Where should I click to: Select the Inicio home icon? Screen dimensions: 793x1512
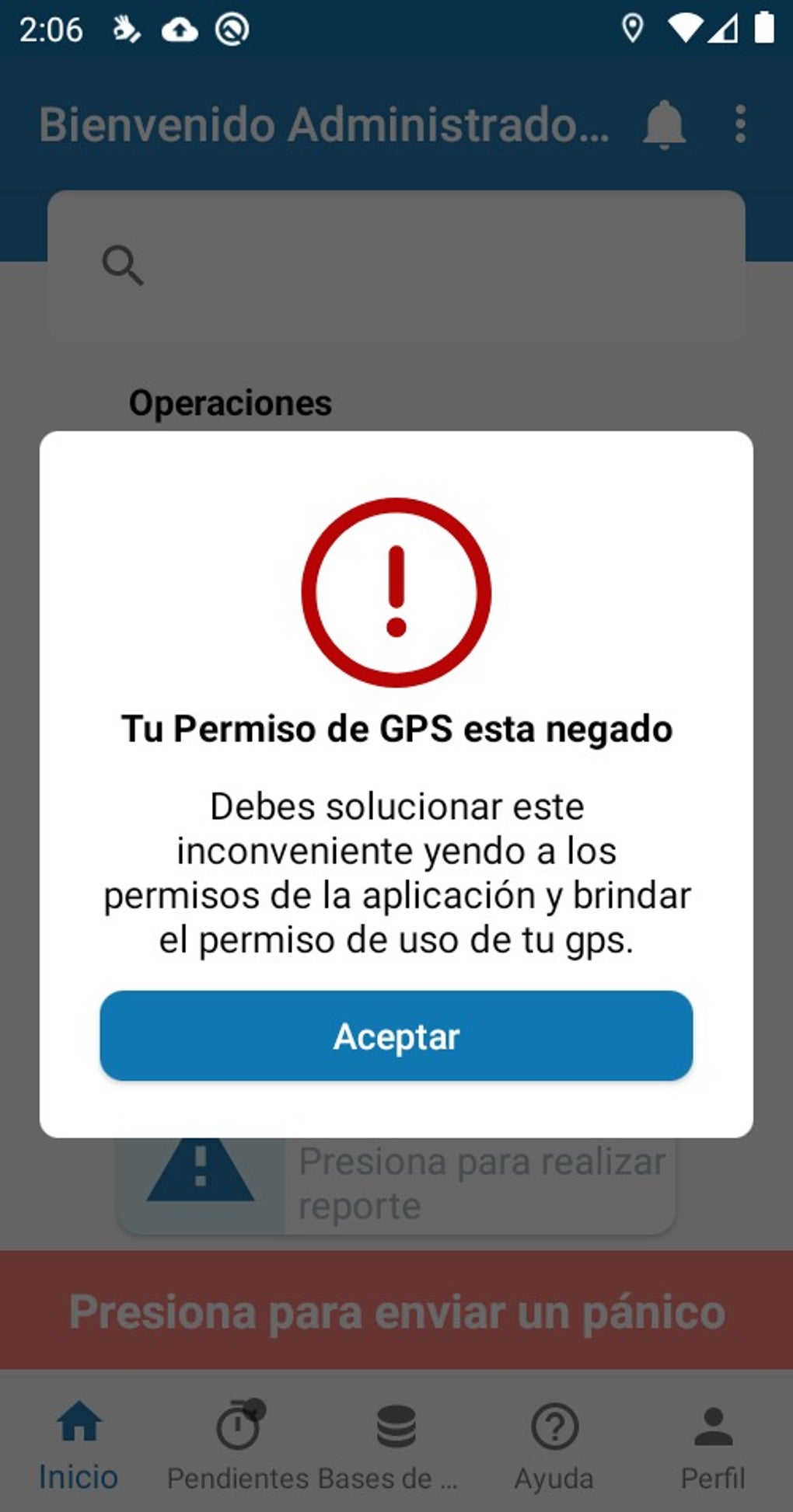point(81,1424)
